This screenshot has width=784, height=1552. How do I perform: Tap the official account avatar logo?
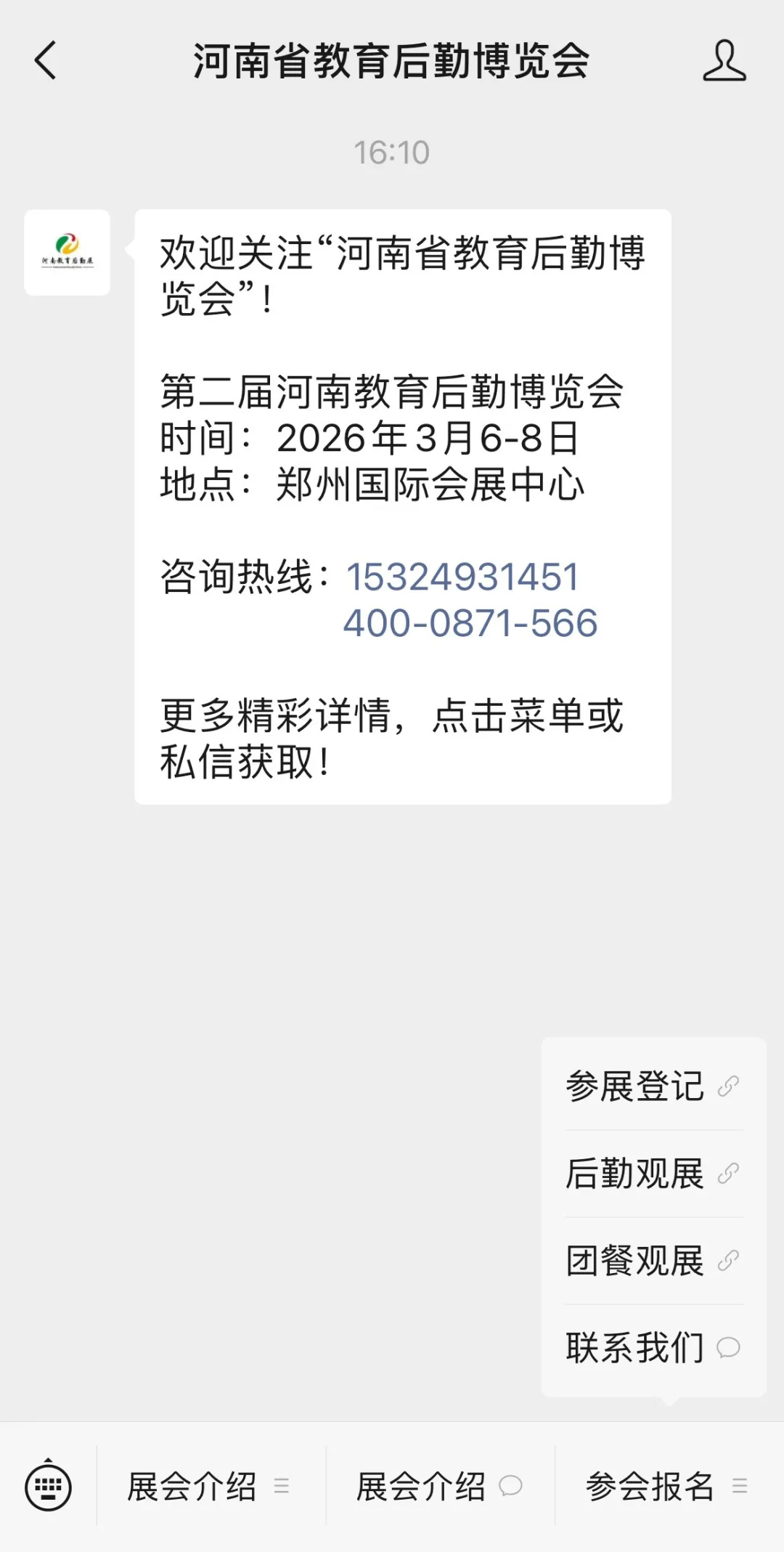pyautogui.click(x=66, y=254)
